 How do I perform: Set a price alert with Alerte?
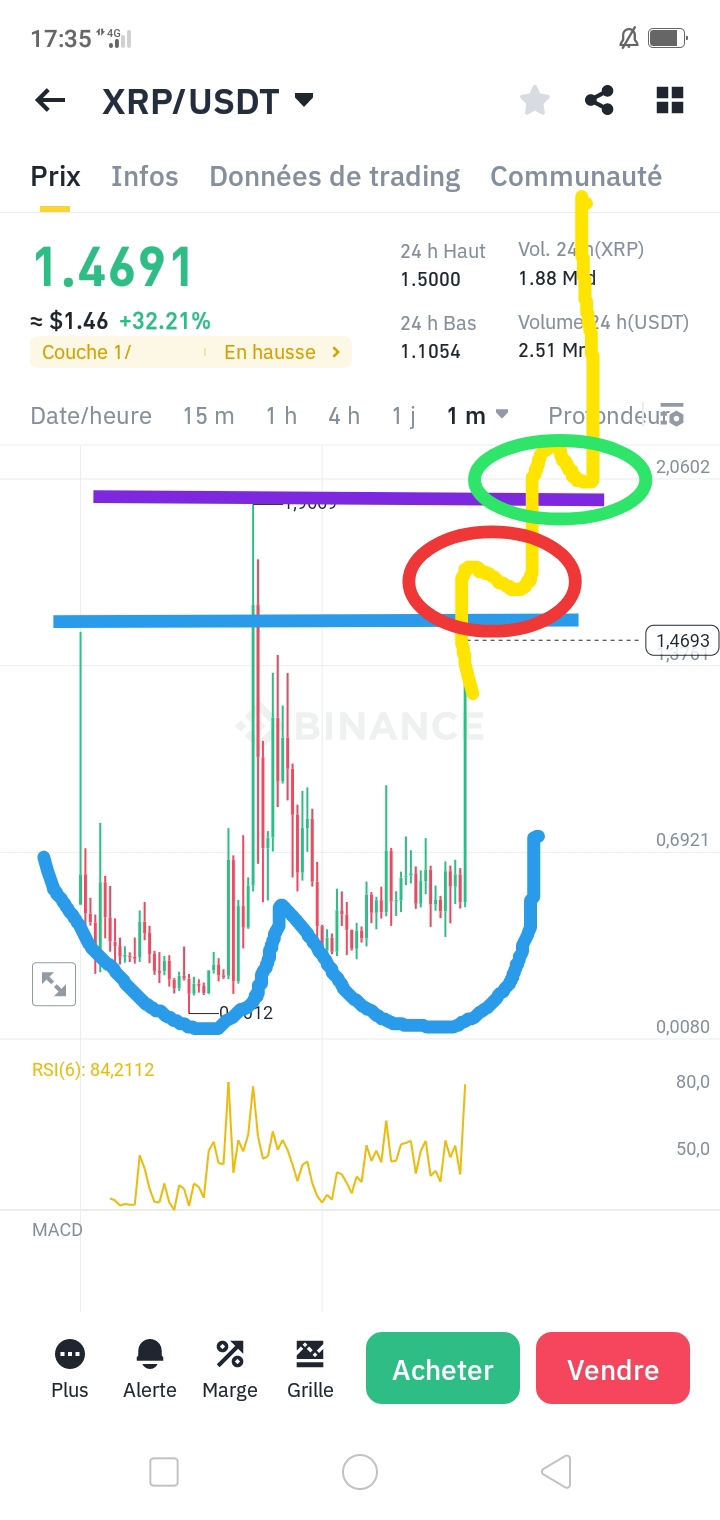[x=150, y=1368]
